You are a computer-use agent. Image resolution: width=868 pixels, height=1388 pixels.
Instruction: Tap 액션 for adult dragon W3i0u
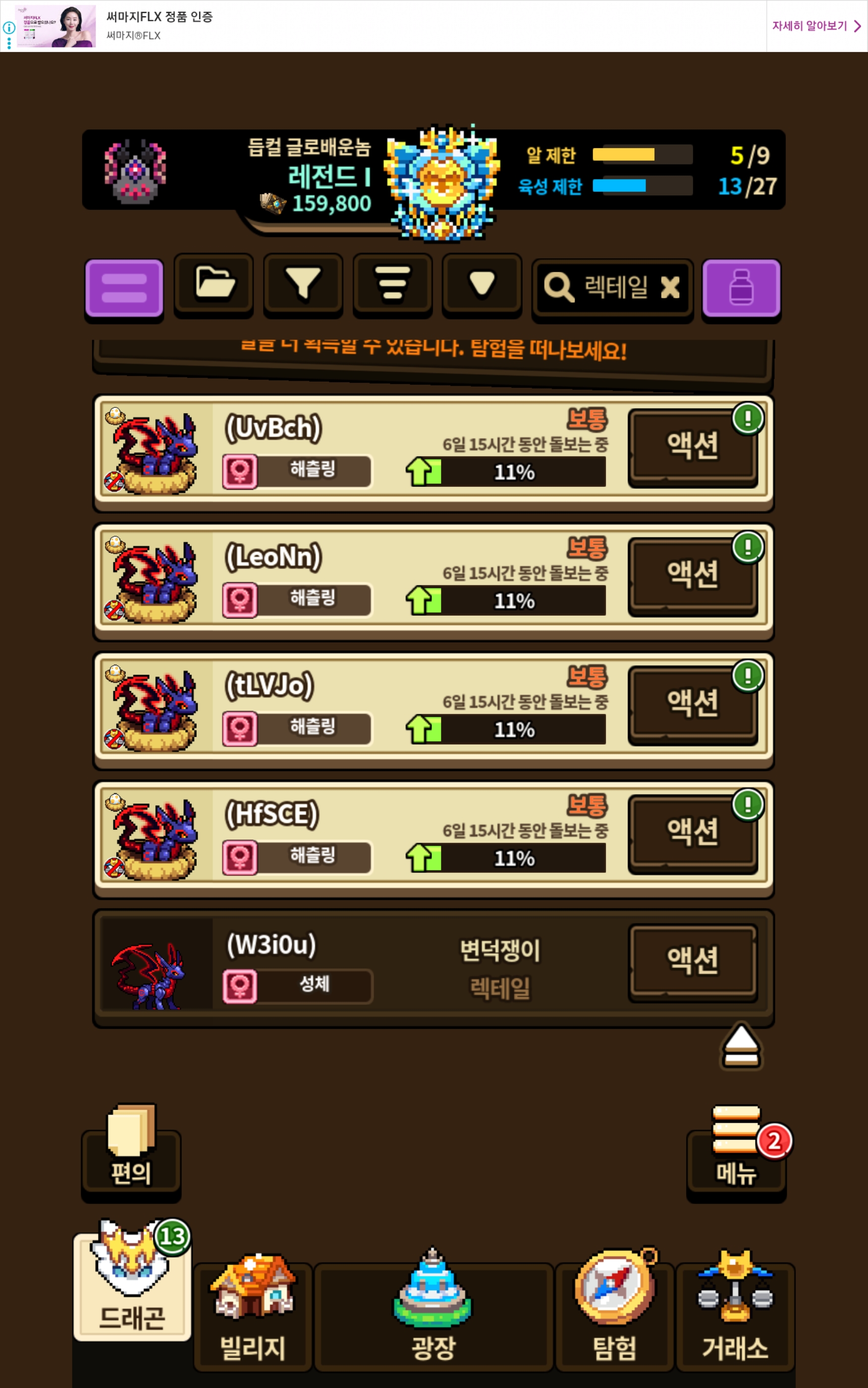(692, 961)
